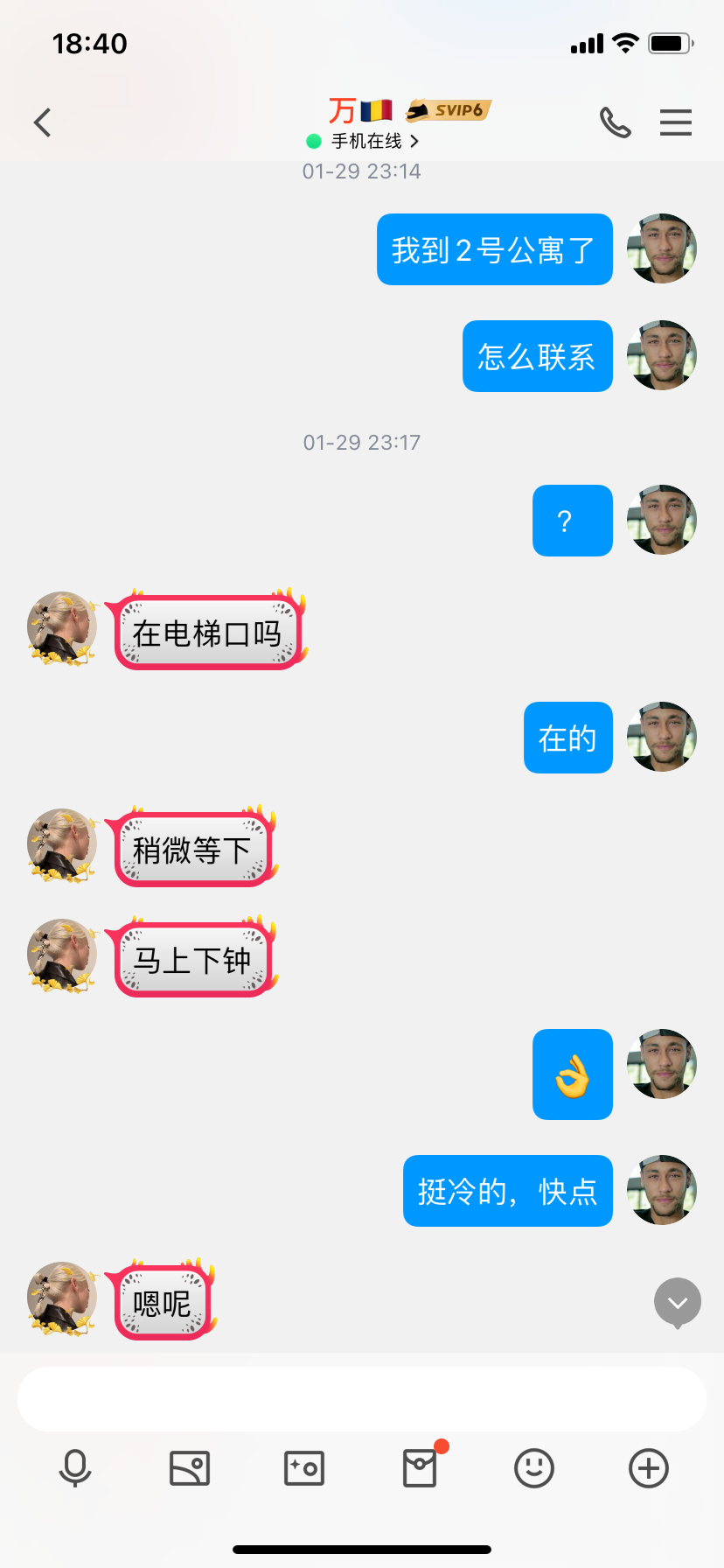
Task: Open chat settings via the hamburger menu
Action: click(676, 122)
